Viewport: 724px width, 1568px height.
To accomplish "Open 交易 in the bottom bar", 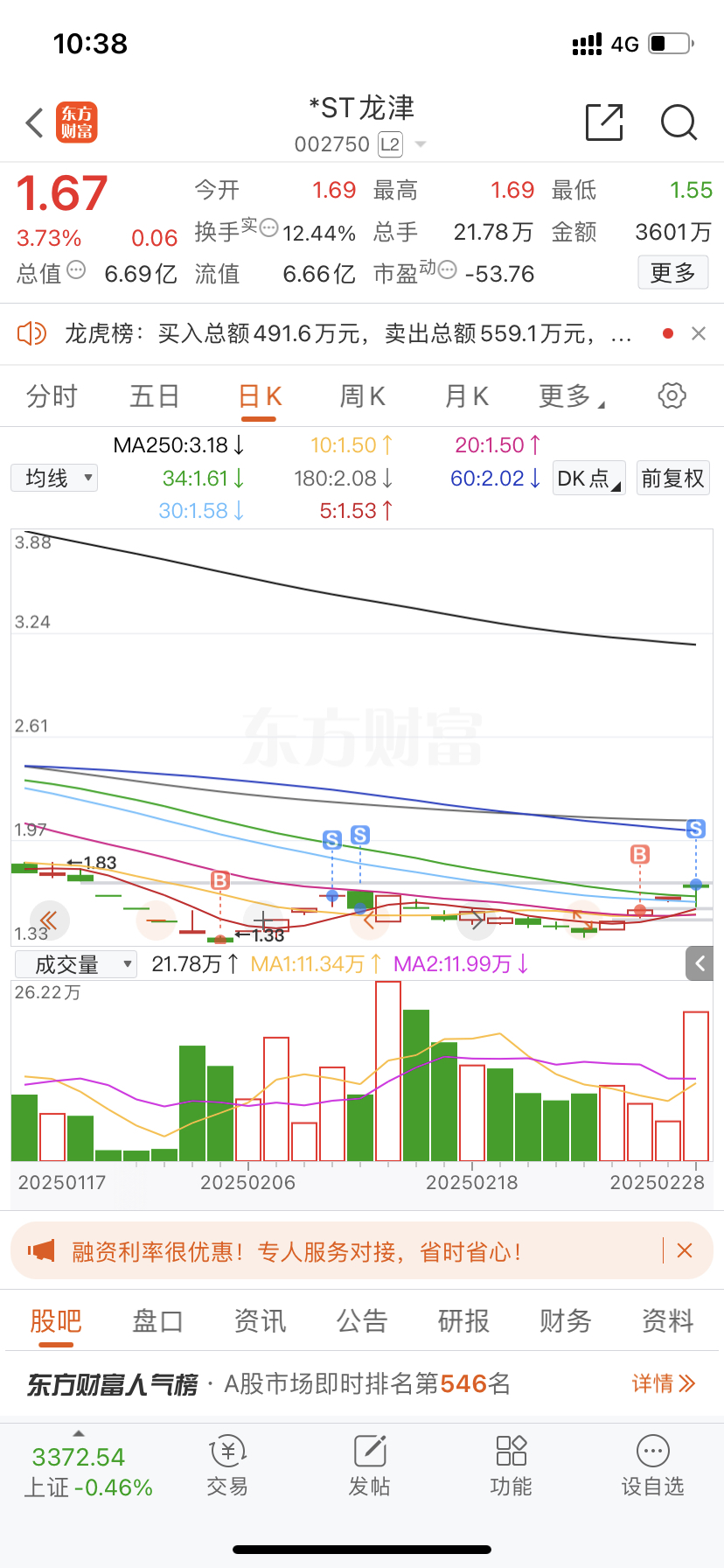I will click(227, 1466).
